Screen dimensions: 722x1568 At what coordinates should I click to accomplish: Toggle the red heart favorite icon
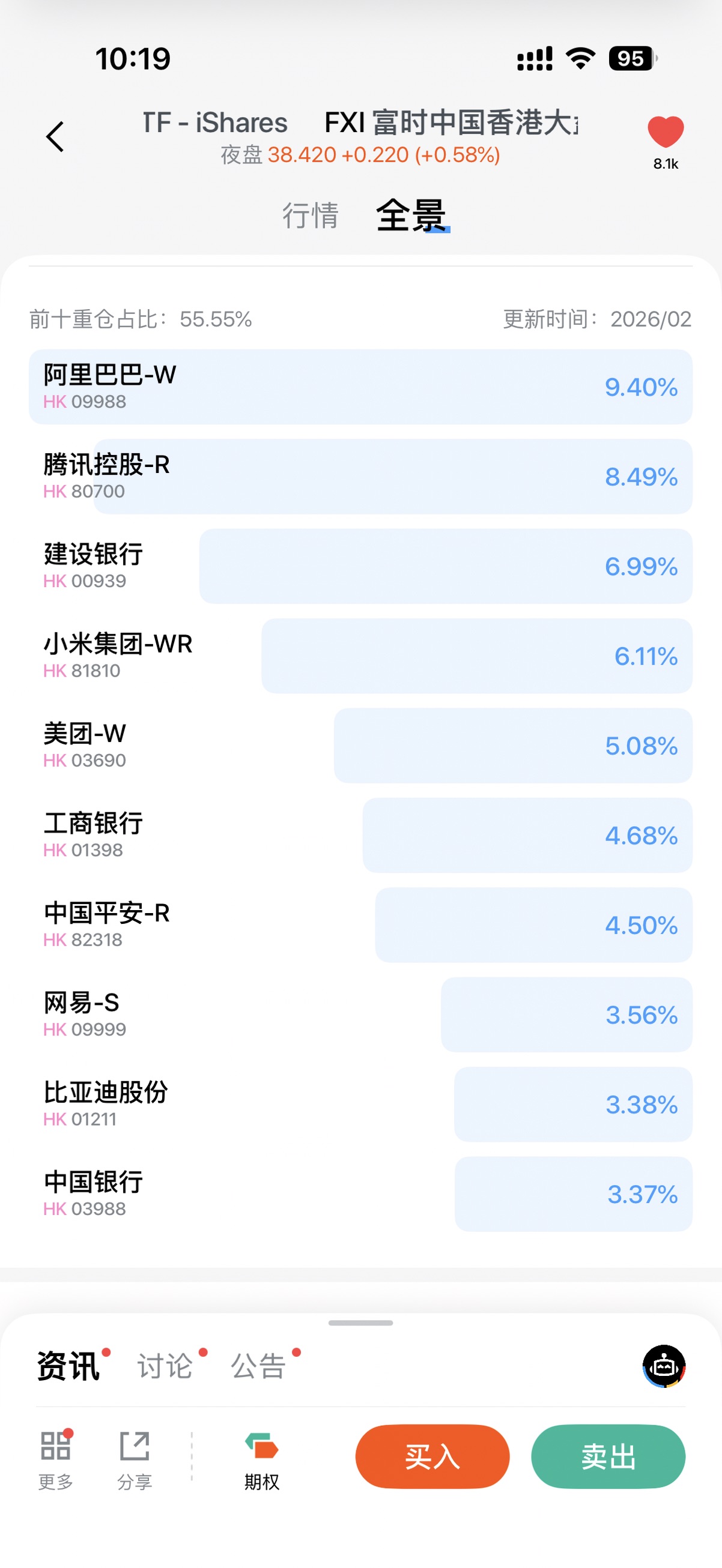666,131
